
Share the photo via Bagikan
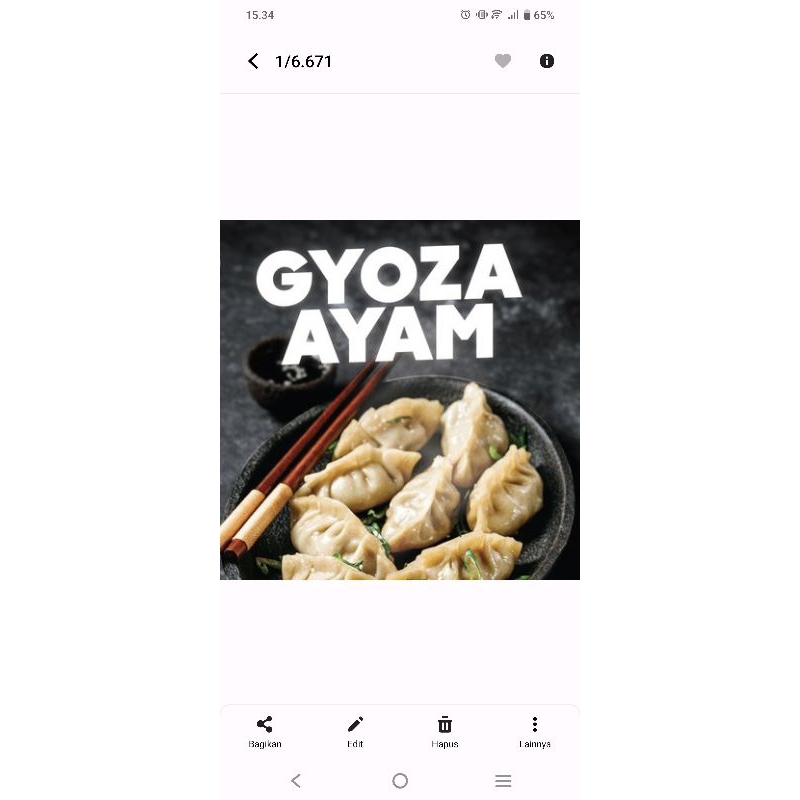[x=265, y=732]
